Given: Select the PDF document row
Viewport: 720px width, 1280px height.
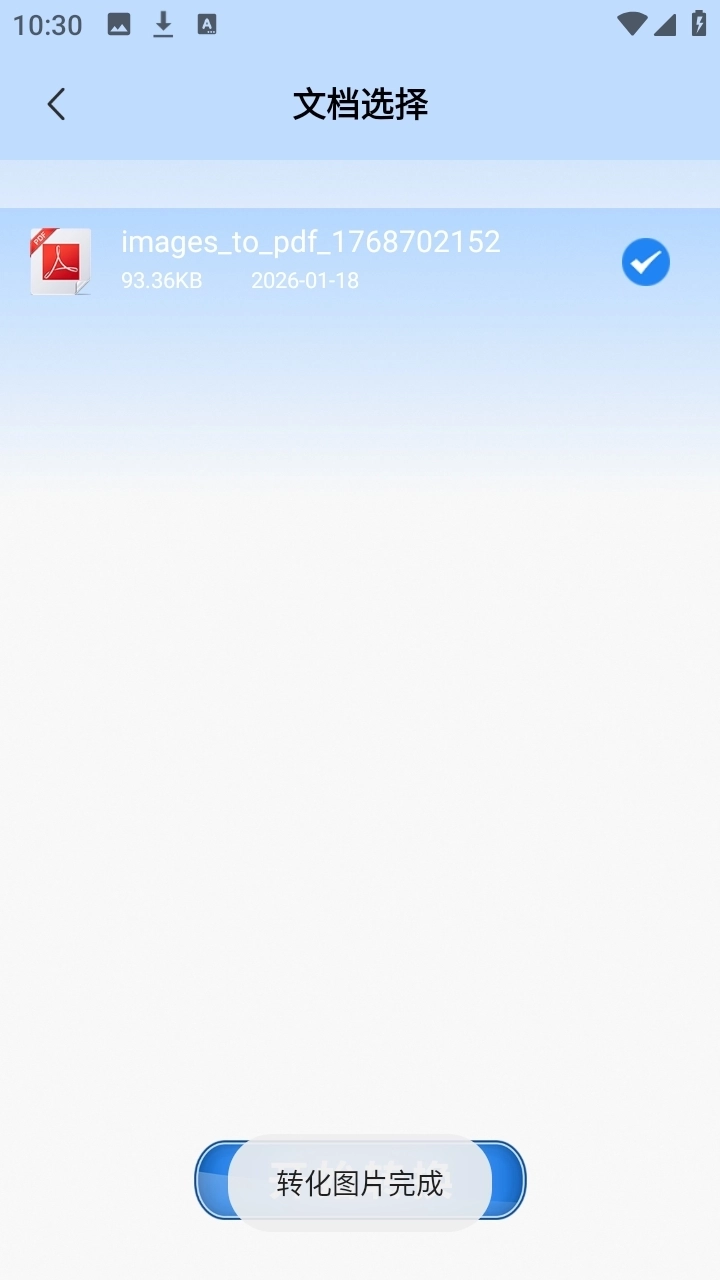Looking at the screenshot, I should [310, 261].
